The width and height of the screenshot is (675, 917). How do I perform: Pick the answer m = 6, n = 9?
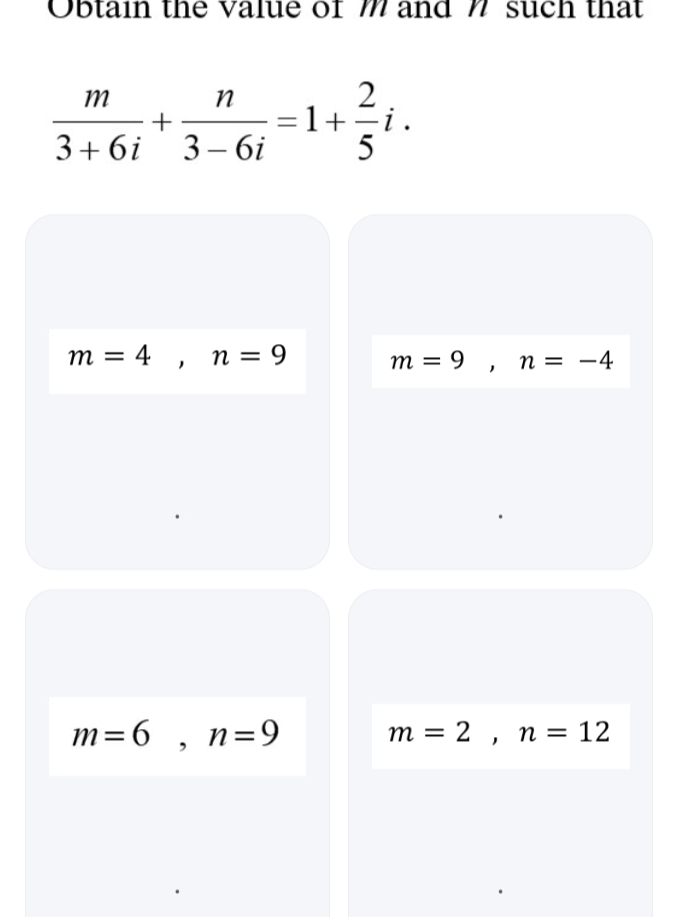point(177,736)
